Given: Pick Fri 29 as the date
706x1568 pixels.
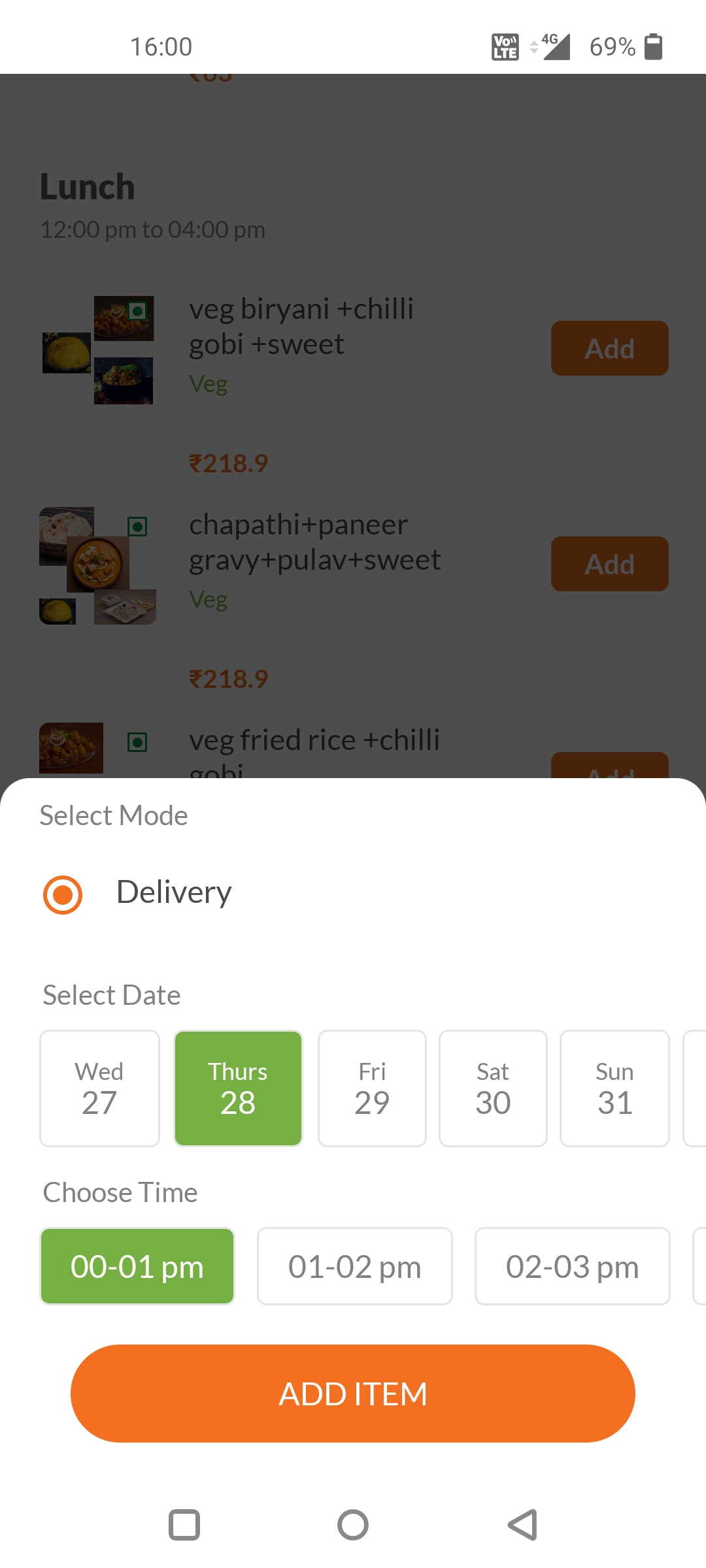Looking at the screenshot, I should point(372,1088).
